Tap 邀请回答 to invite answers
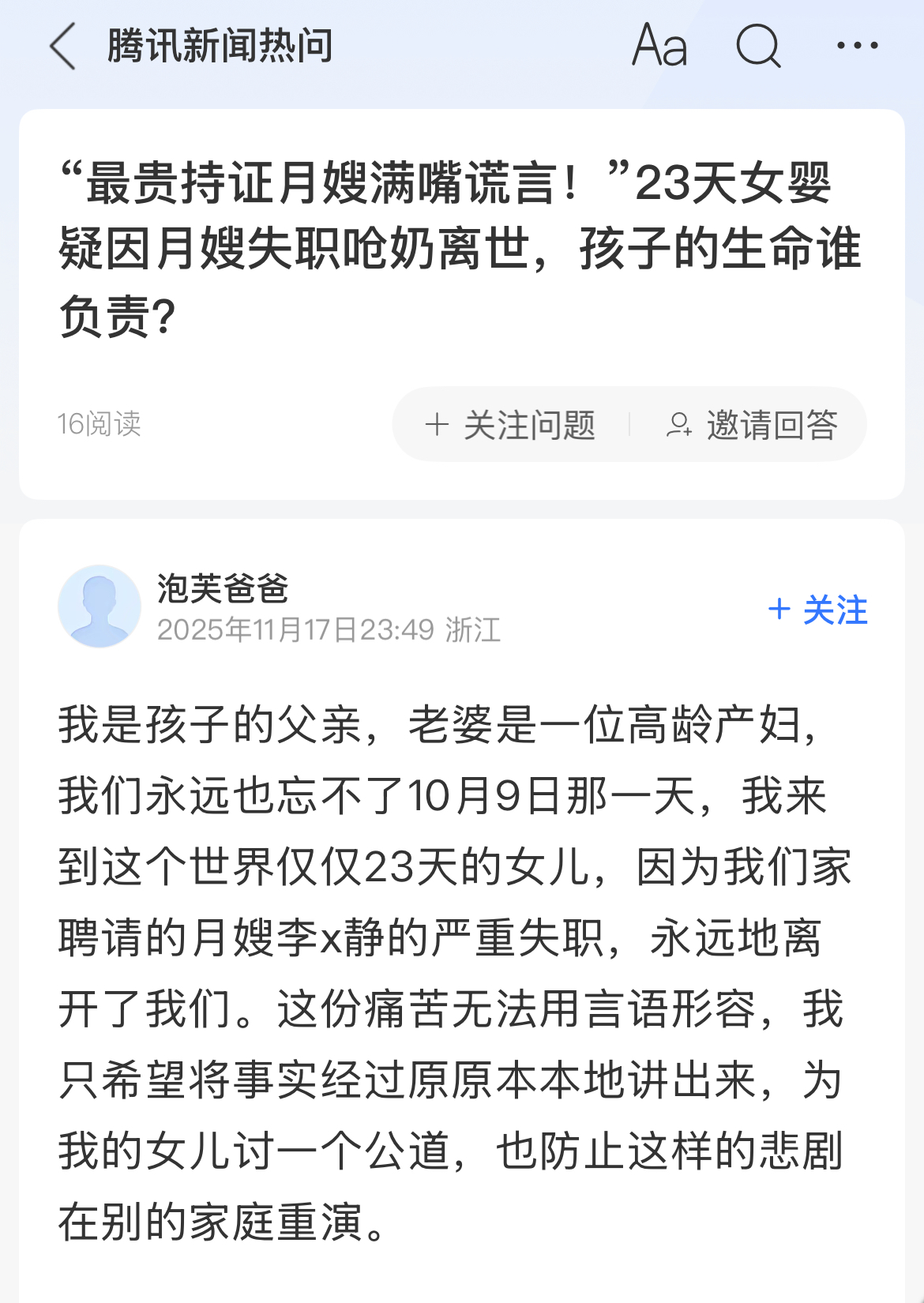924x1303 pixels. [752, 425]
